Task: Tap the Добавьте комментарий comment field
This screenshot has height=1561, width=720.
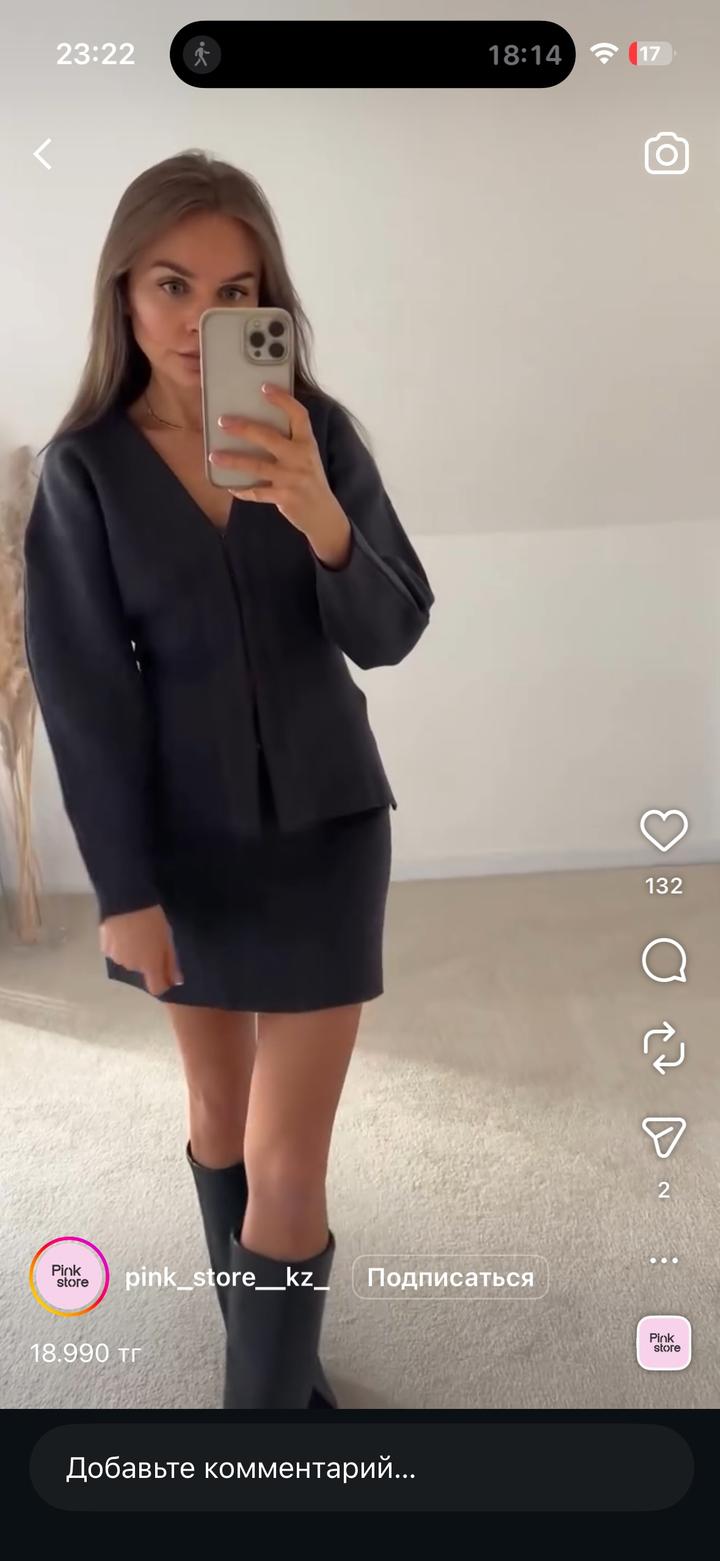Action: pyautogui.click(x=360, y=1468)
